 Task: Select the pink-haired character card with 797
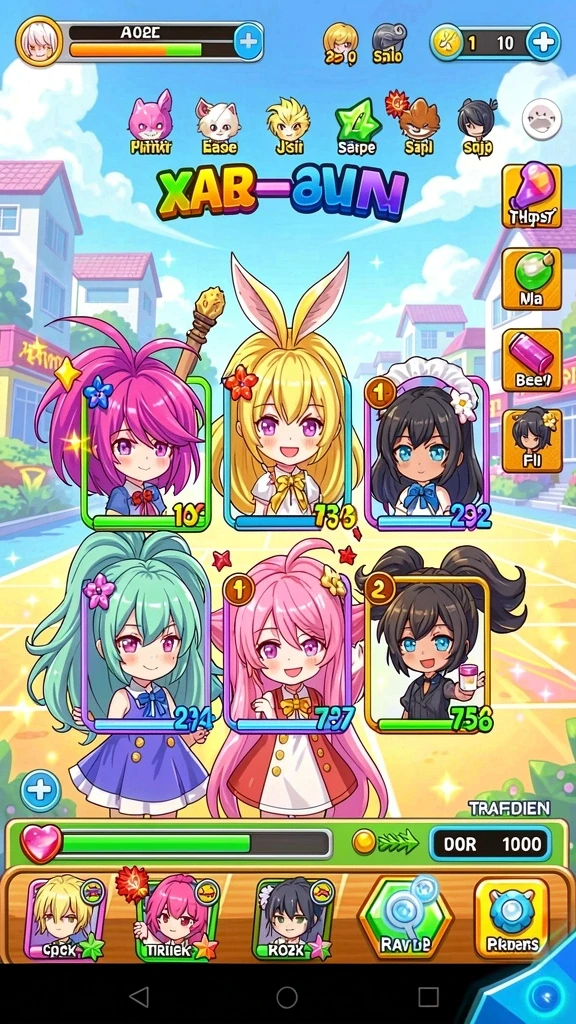288,653
